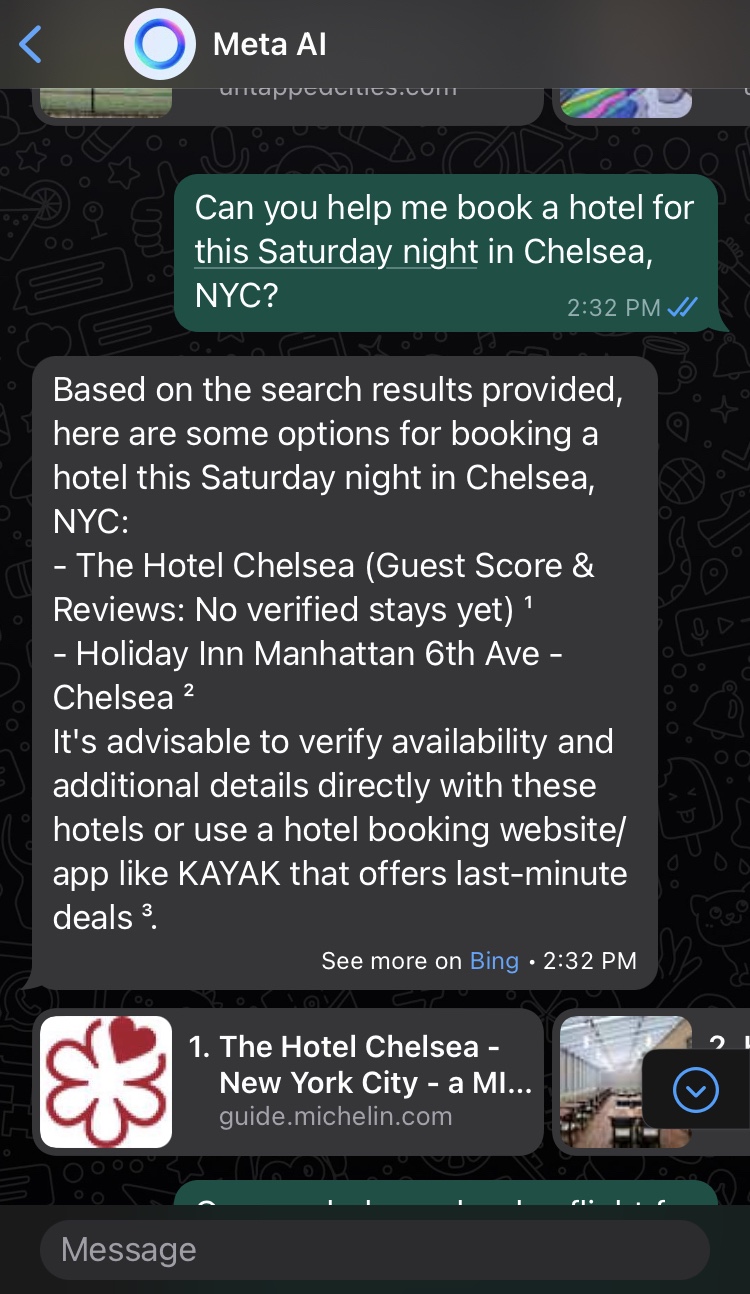Image resolution: width=750 pixels, height=1294 pixels.
Task: Open the second source card beside Hotel Chelsea
Action: [x=651, y=1082]
